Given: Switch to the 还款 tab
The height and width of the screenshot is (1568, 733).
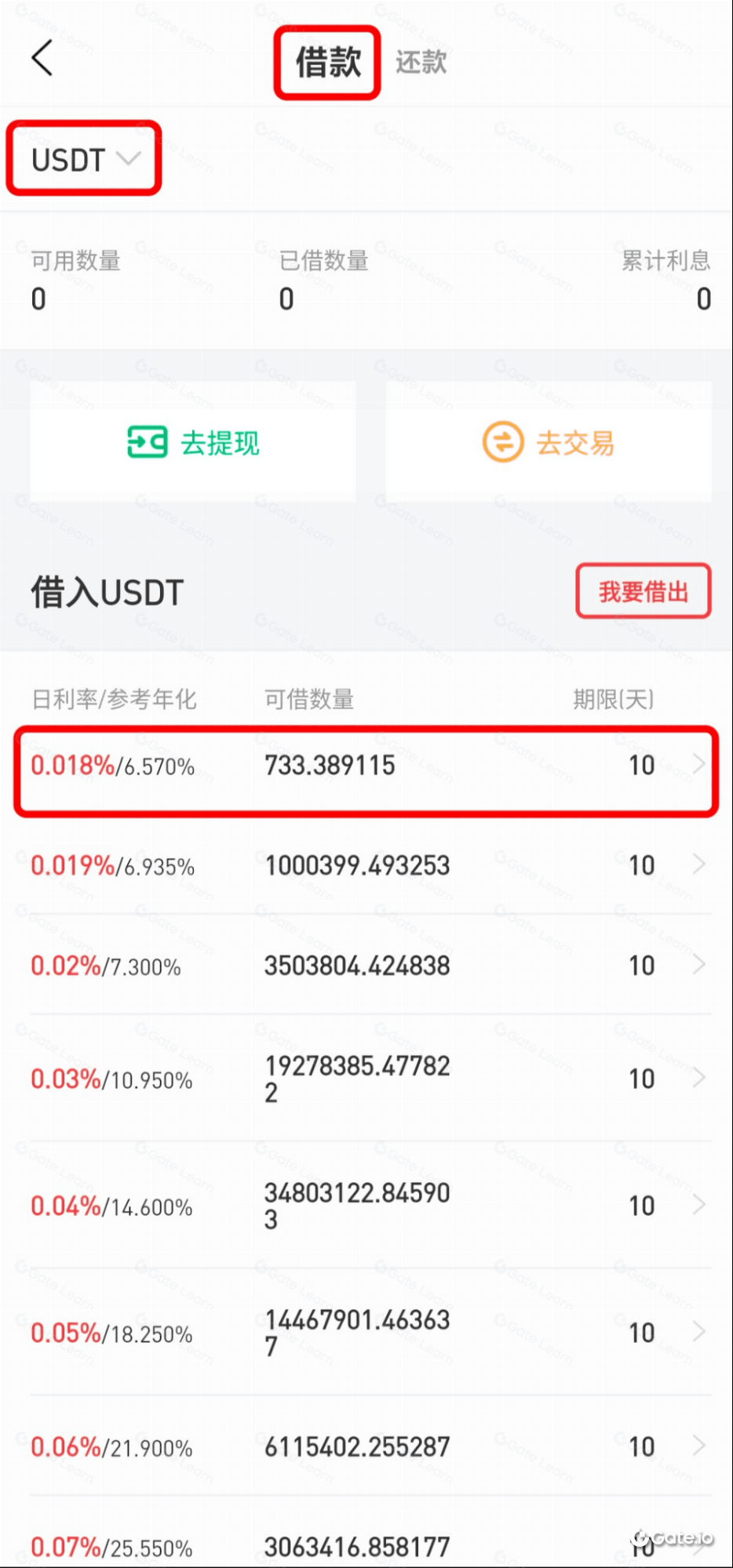Looking at the screenshot, I should [x=421, y=63].
